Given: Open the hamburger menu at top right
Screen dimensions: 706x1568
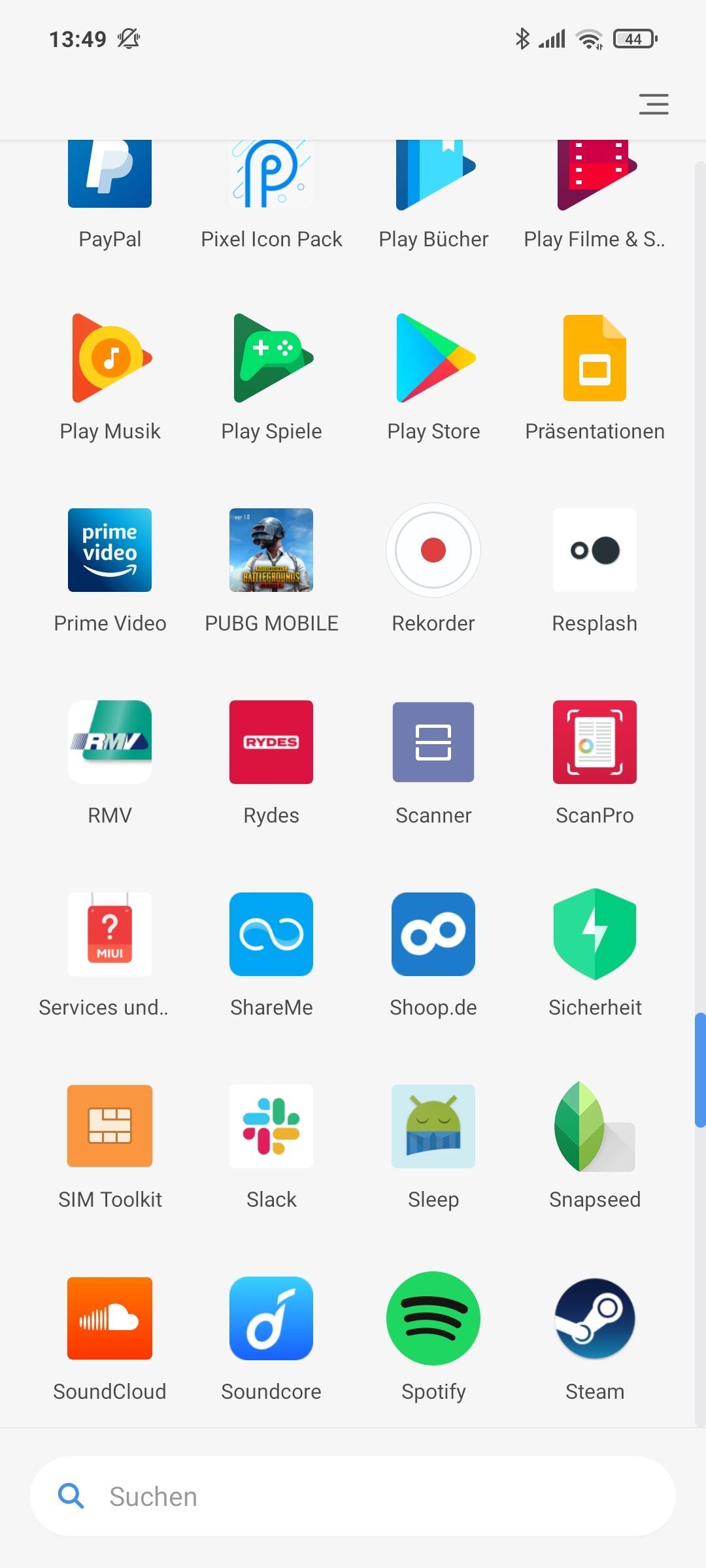Looking at the screenshot, I should tap(653, 104).
